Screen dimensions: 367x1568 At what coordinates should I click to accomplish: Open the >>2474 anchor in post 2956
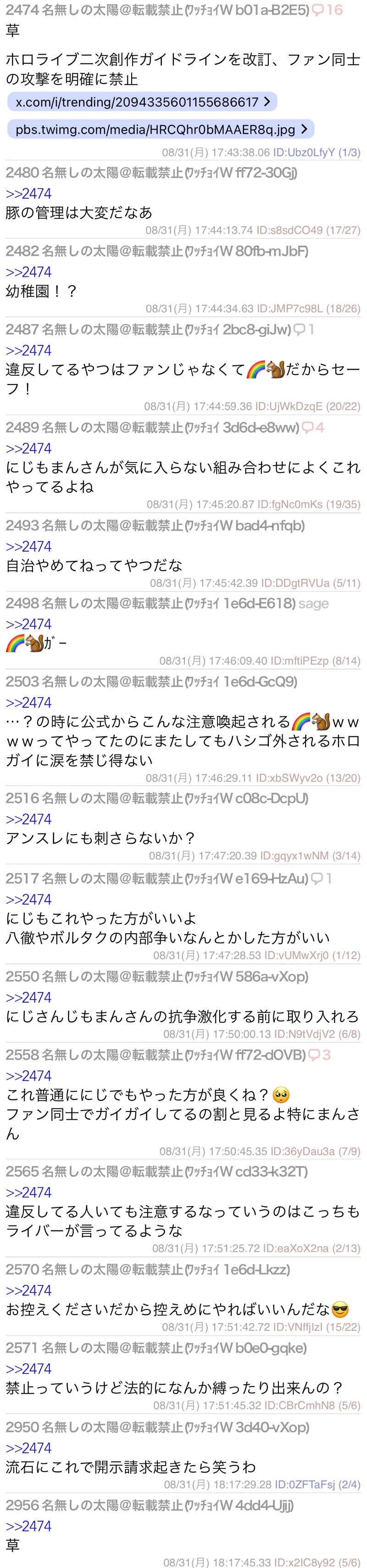[x=28, y=1526]
